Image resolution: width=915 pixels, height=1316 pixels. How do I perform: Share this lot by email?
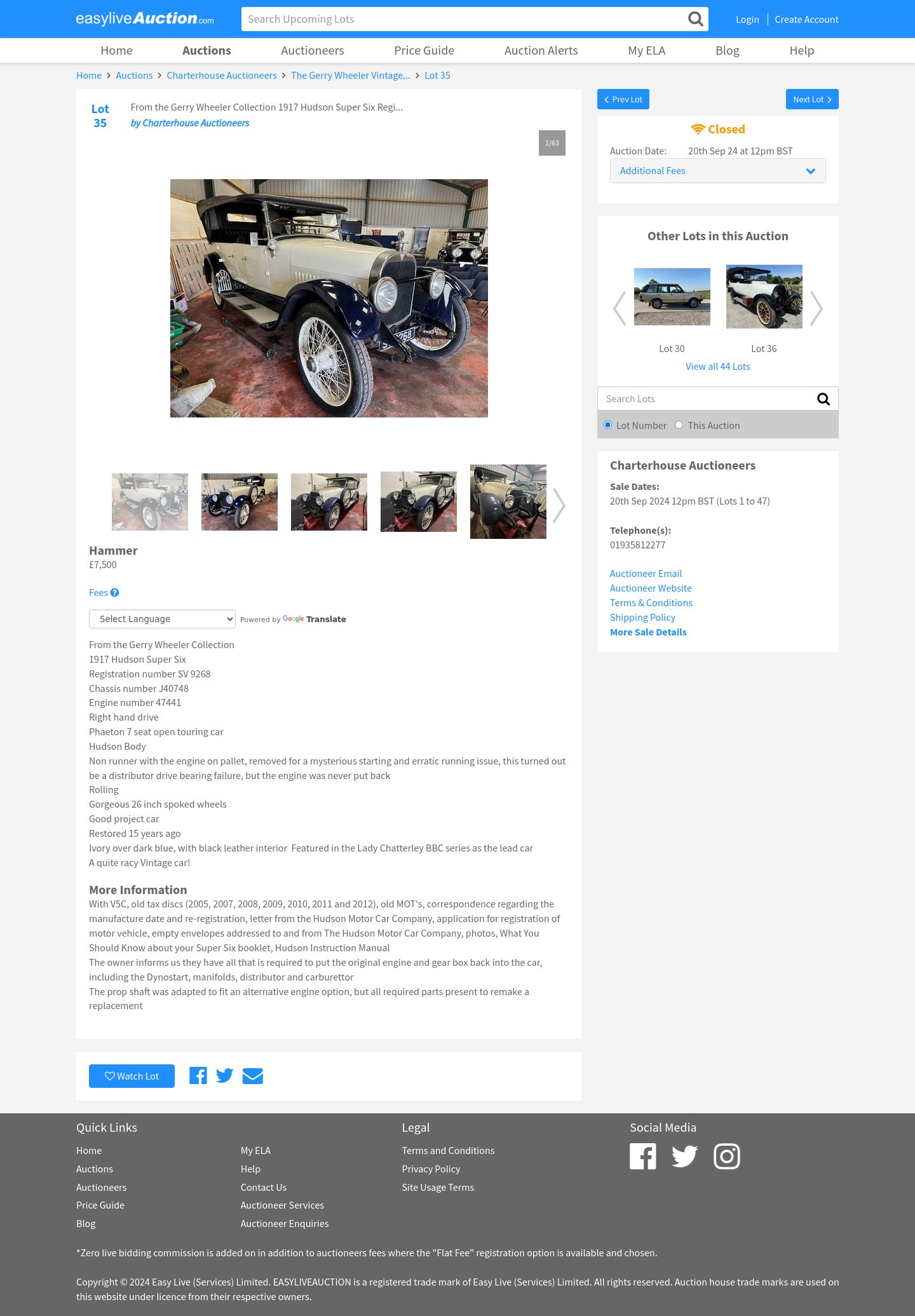[x=252, y=1076]
